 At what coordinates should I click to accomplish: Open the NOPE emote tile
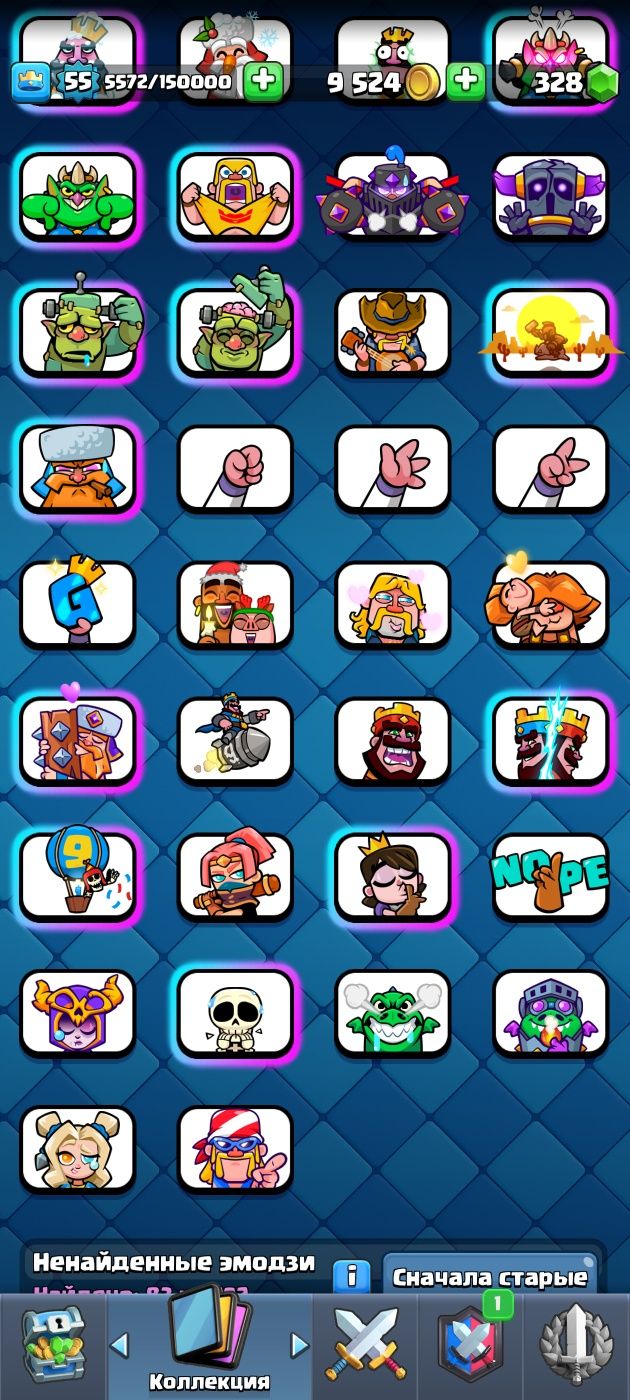(x=550, y=877)
